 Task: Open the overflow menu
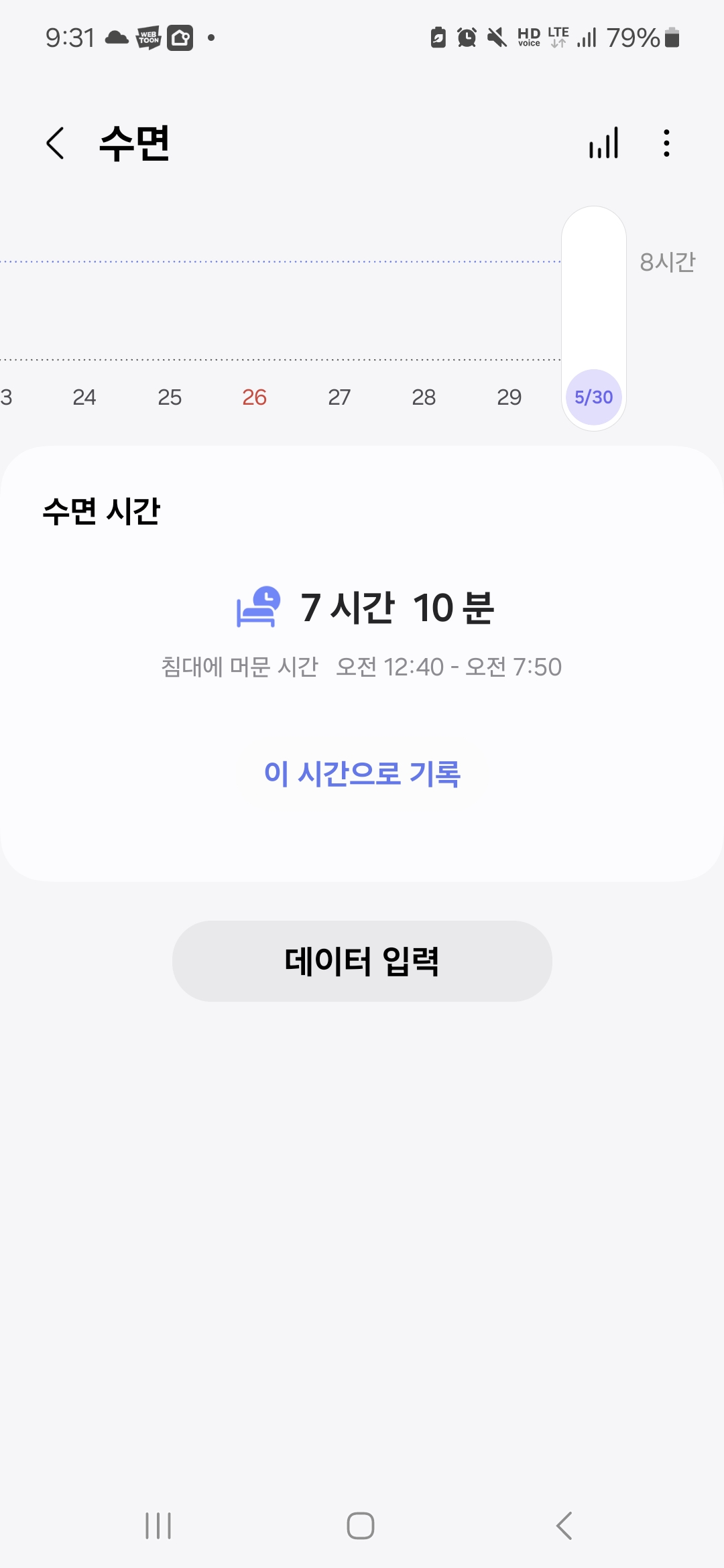pyautogui.click(x=666, y=143)
